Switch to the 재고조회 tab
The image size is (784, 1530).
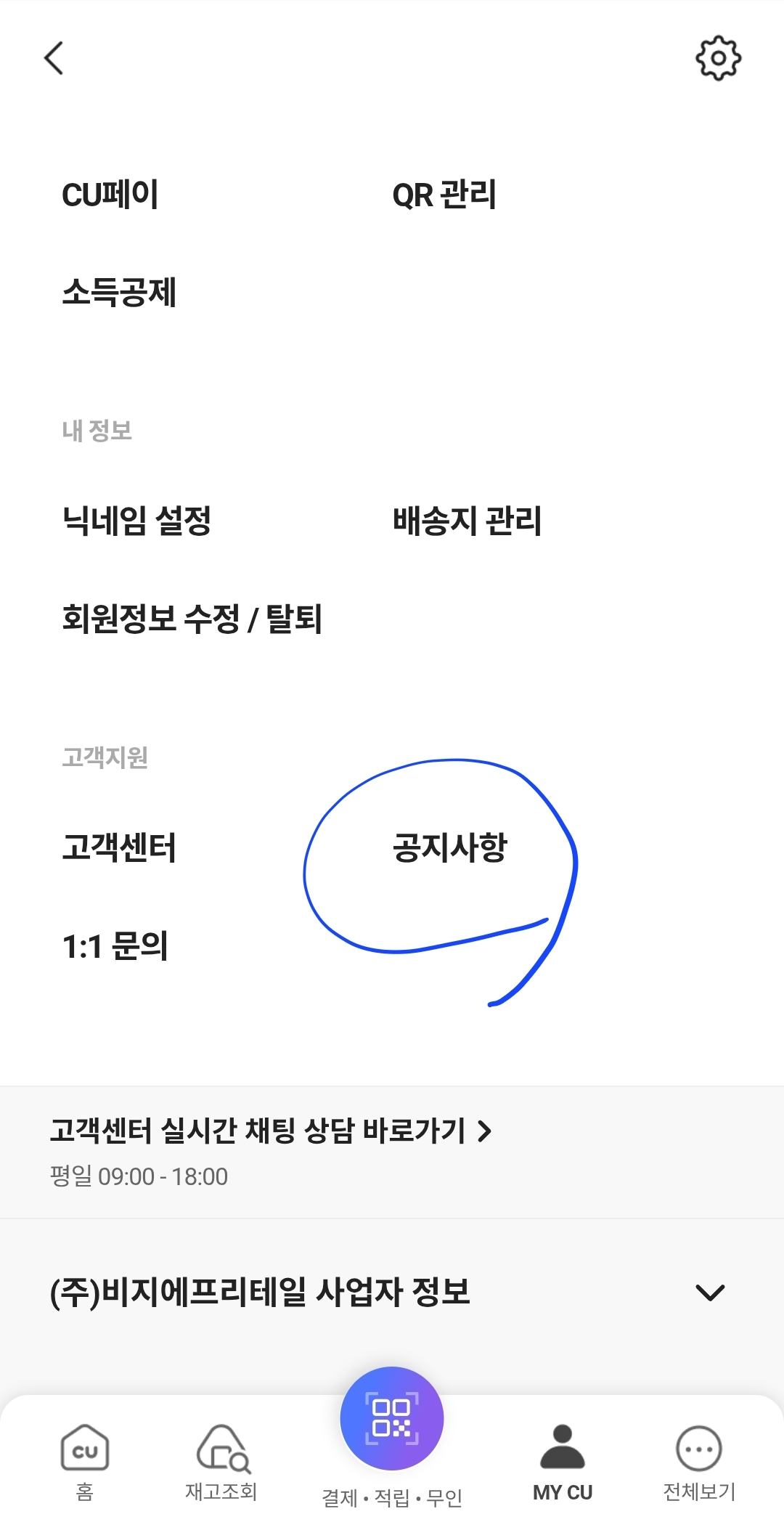[221, 1461]
